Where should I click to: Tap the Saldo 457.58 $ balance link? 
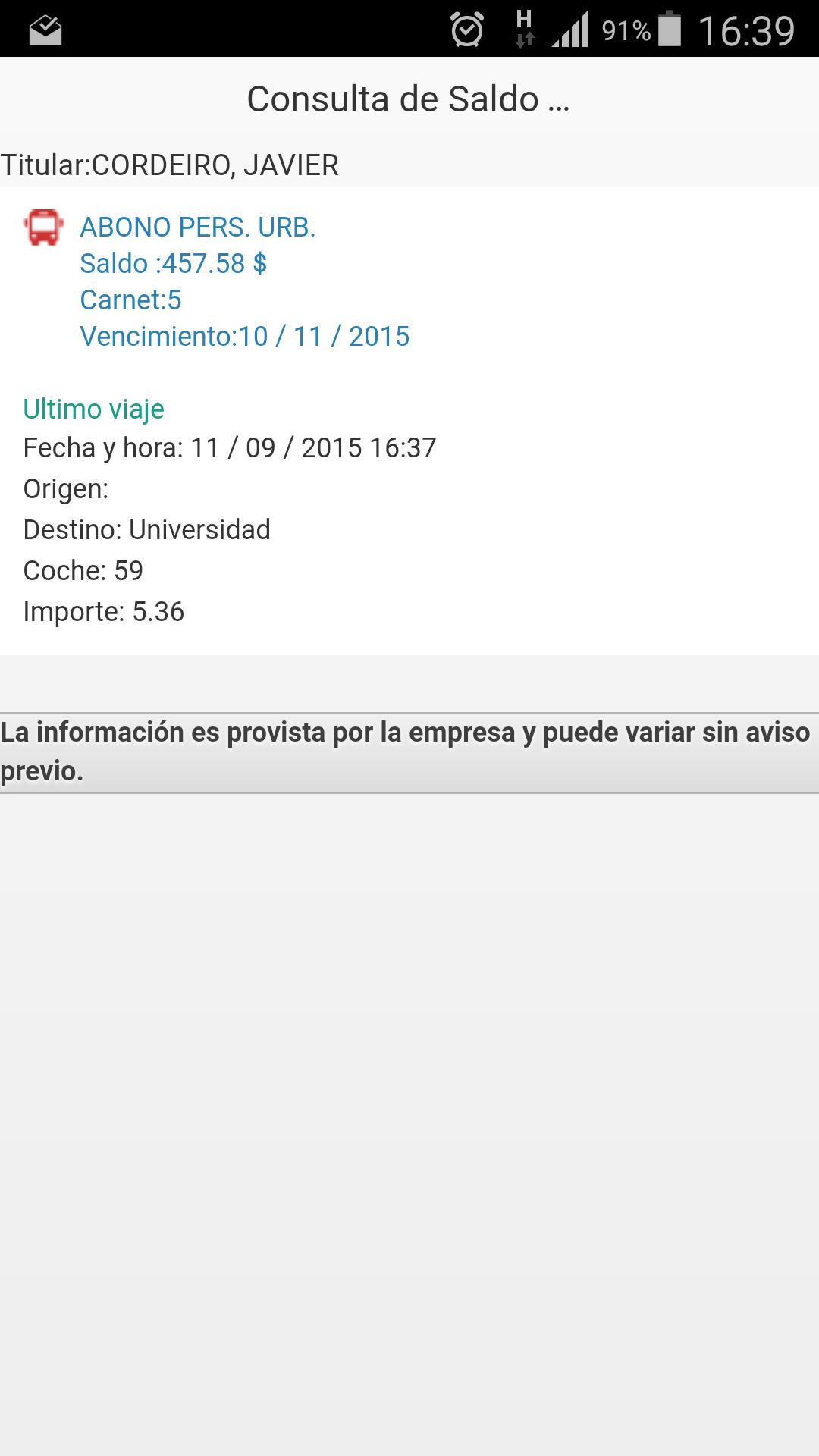pos(173,265)
